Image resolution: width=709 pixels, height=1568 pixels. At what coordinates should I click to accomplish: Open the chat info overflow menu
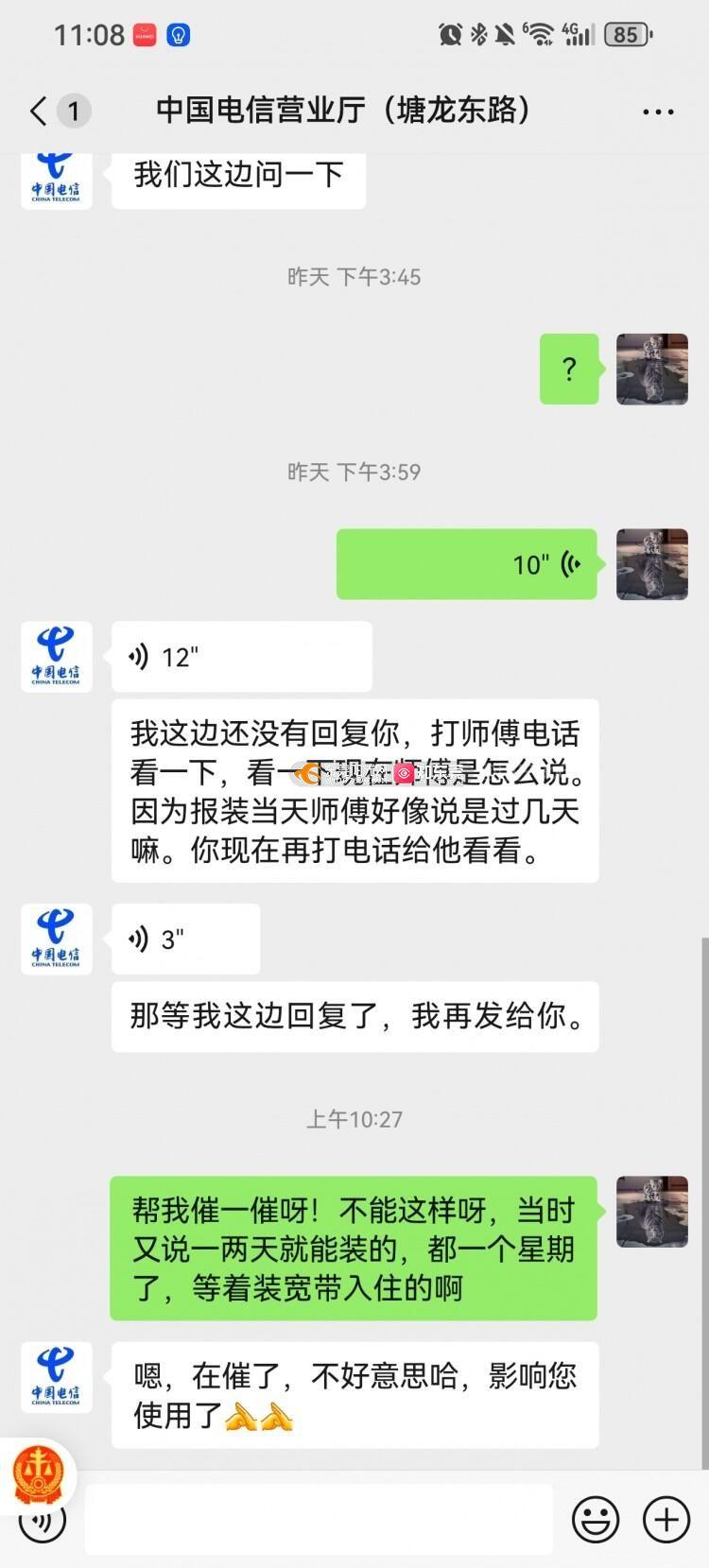pos(658,112)
